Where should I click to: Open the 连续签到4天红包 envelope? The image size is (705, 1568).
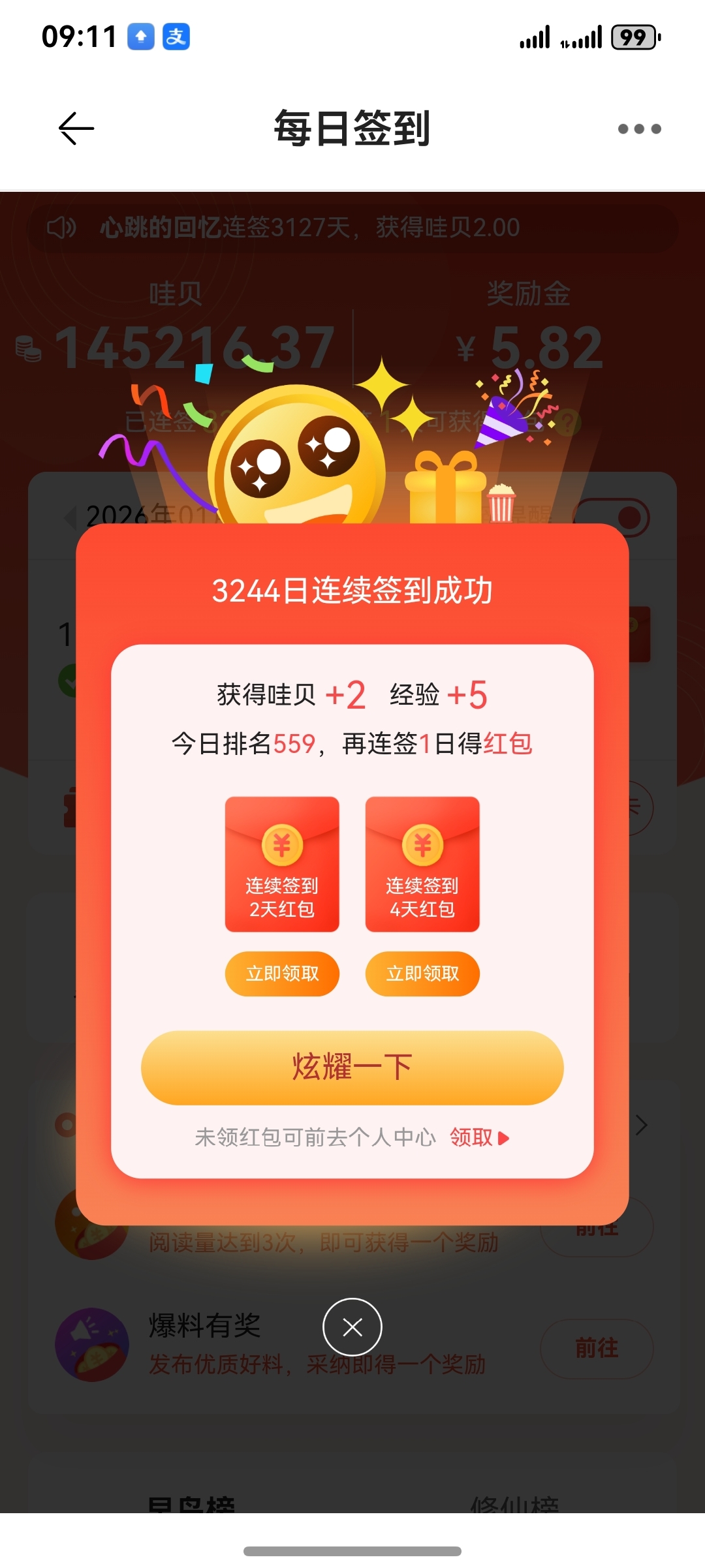422,863
